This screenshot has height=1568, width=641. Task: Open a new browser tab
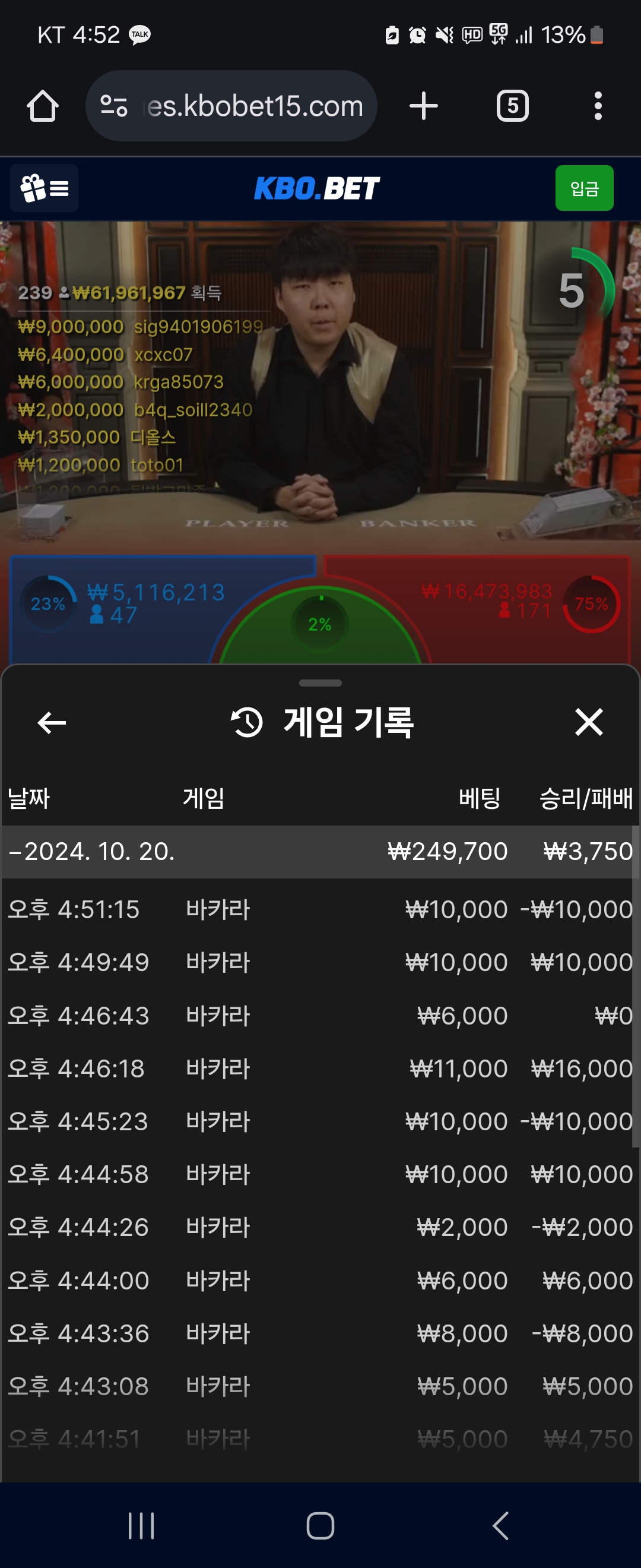tap(423, 106)
